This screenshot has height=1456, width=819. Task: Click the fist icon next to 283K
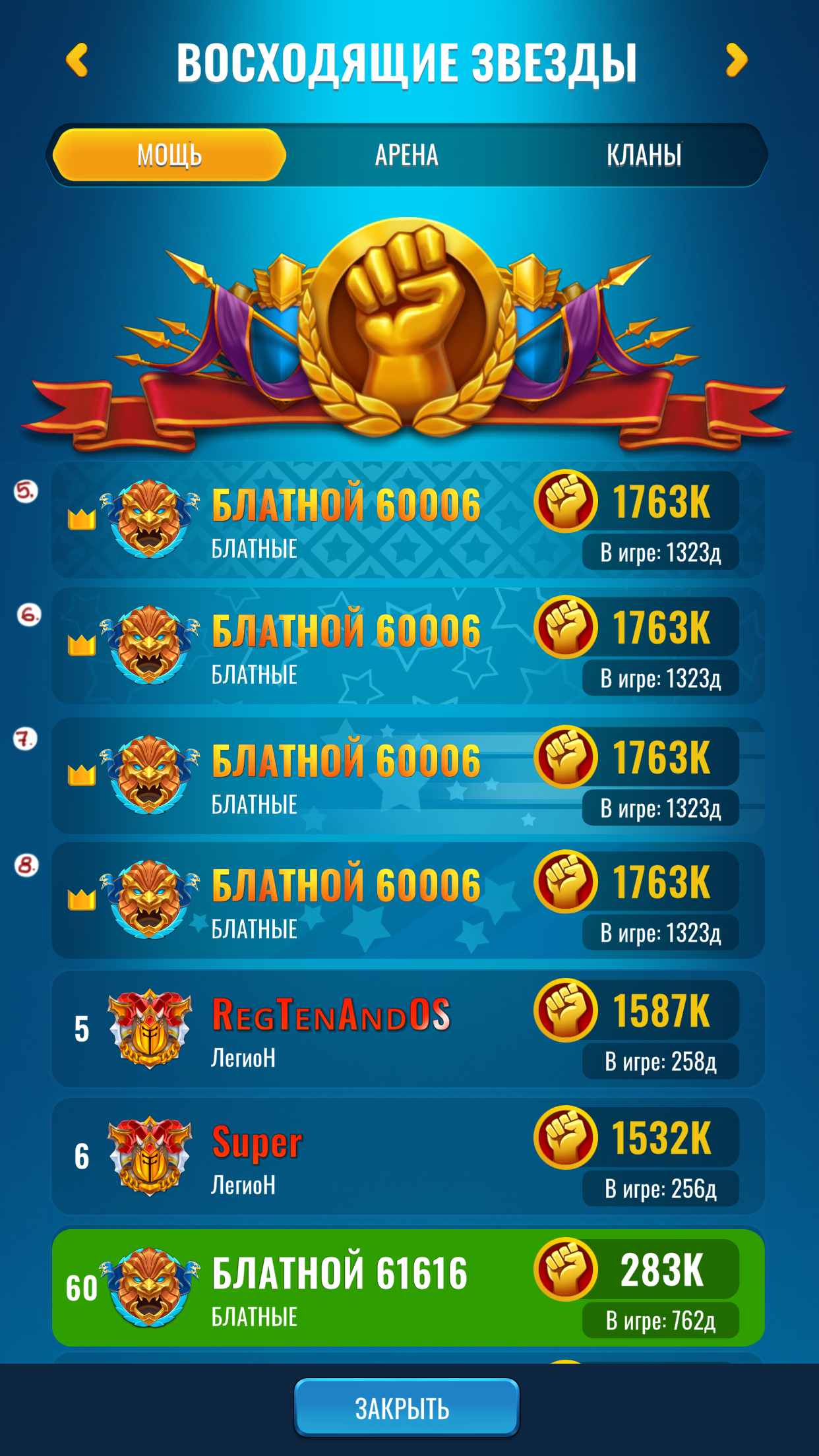point(566,1267)
